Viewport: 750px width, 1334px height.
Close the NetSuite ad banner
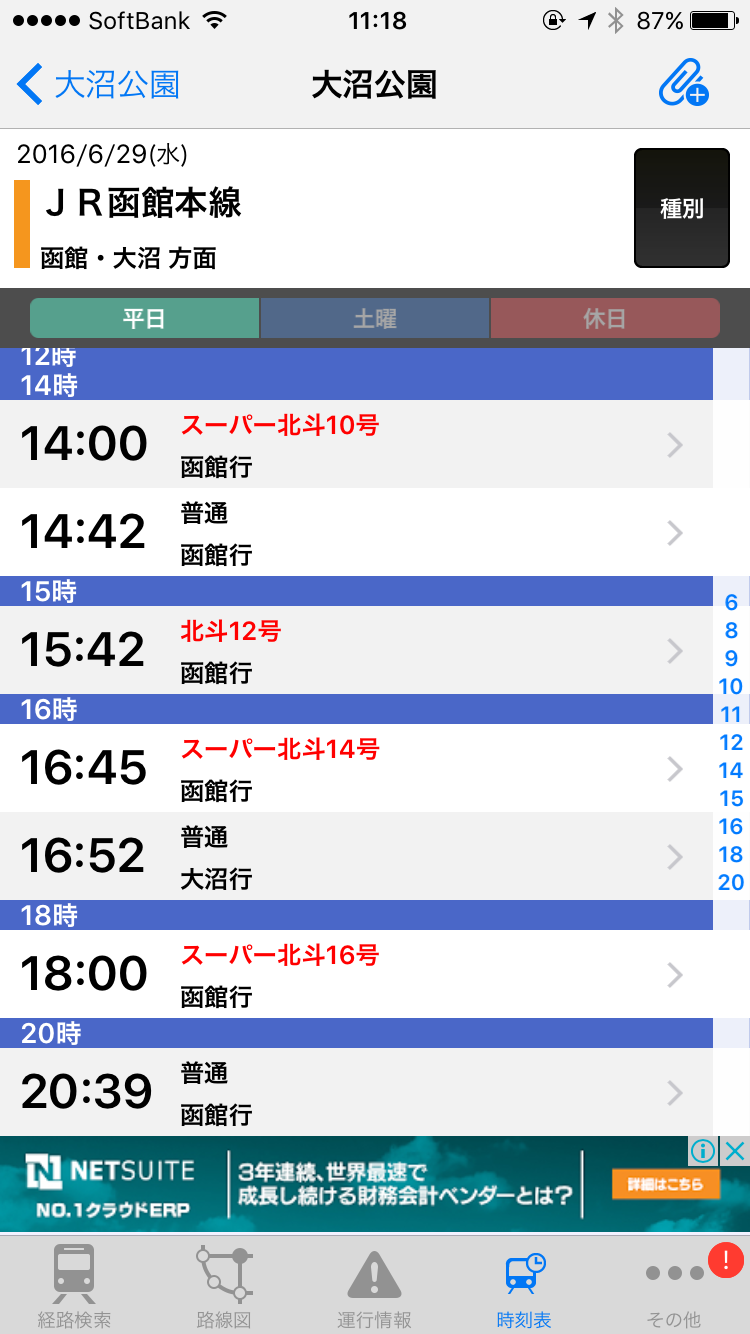click(735, 1151)
